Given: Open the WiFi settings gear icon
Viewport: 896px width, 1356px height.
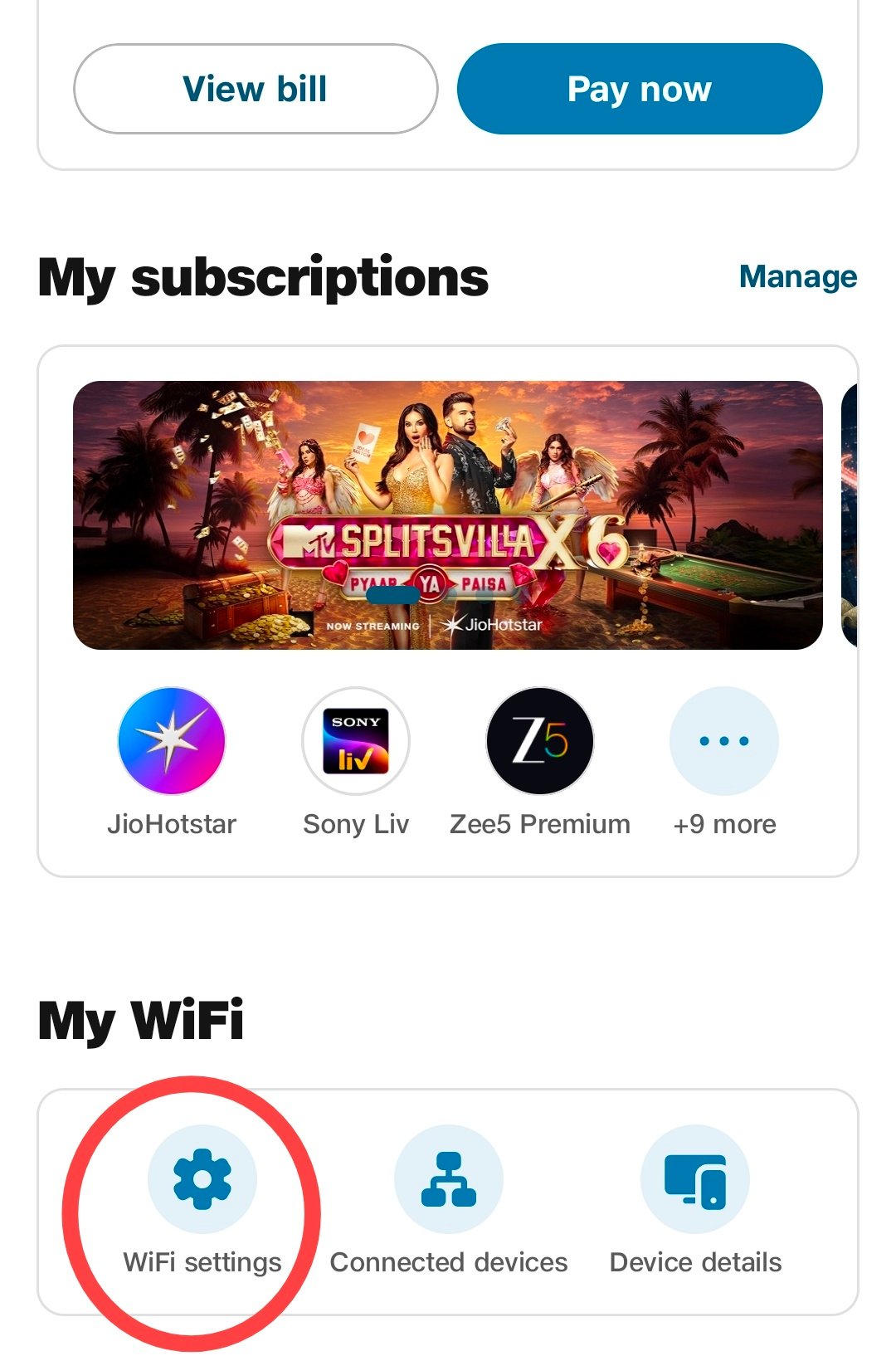Looking at the screenshot, I should tap(205, 1178).
